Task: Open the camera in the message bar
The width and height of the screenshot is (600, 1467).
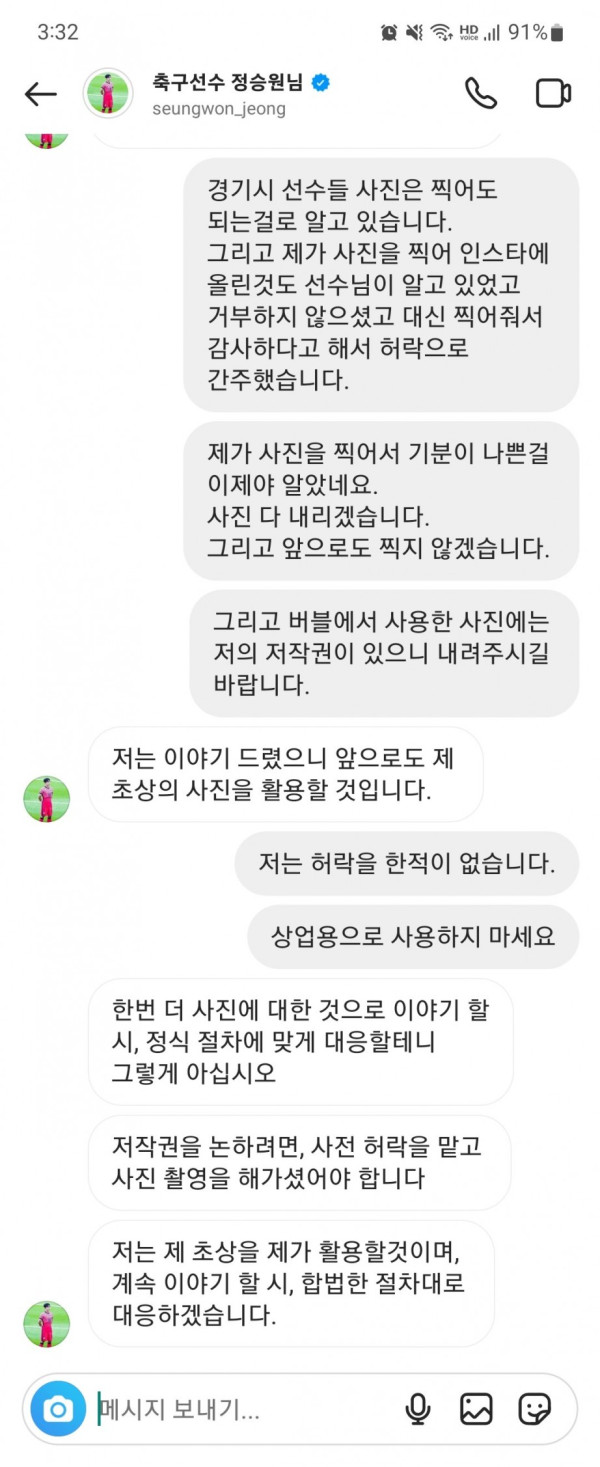Action: click(x=58, y=1409)
